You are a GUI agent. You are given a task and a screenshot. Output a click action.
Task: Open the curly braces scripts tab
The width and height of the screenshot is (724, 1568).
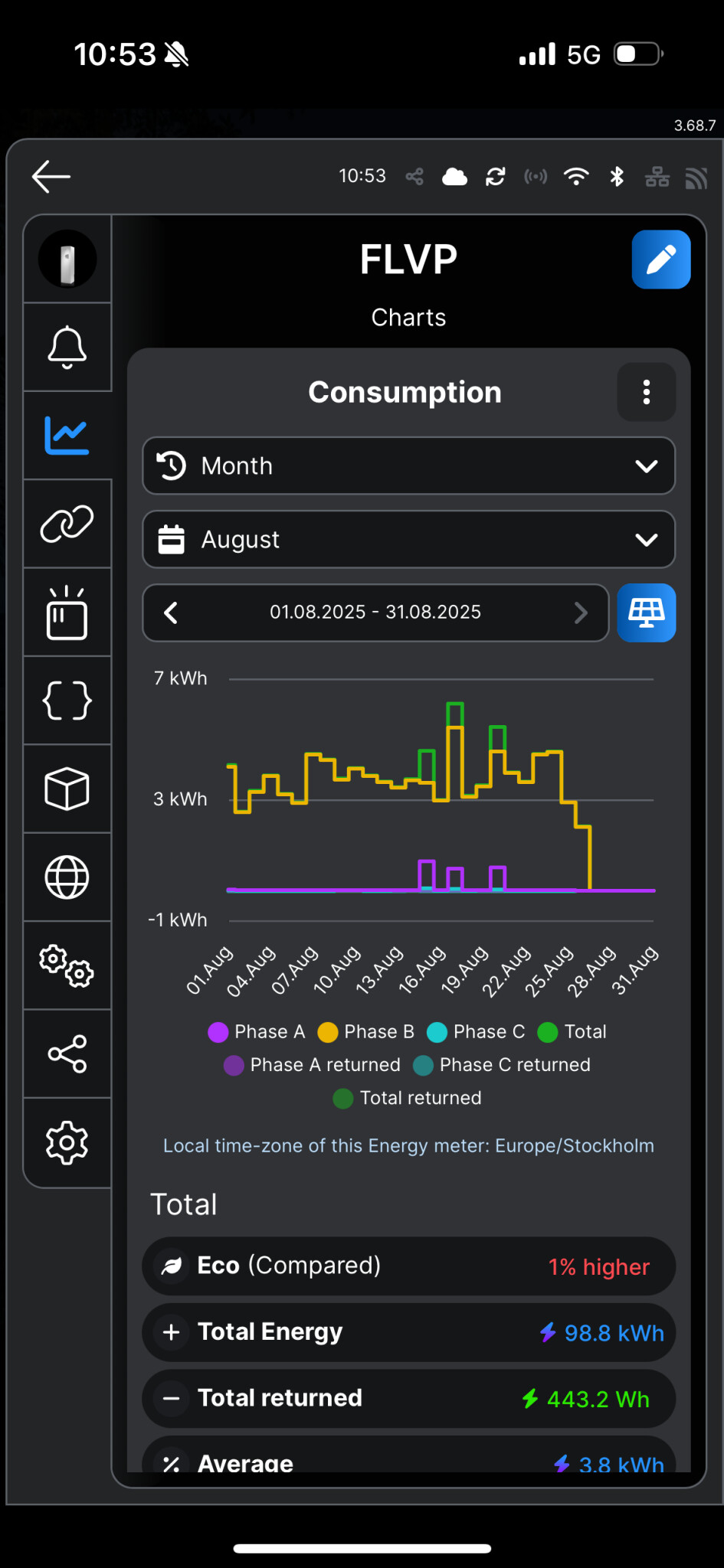coord(67,701)
